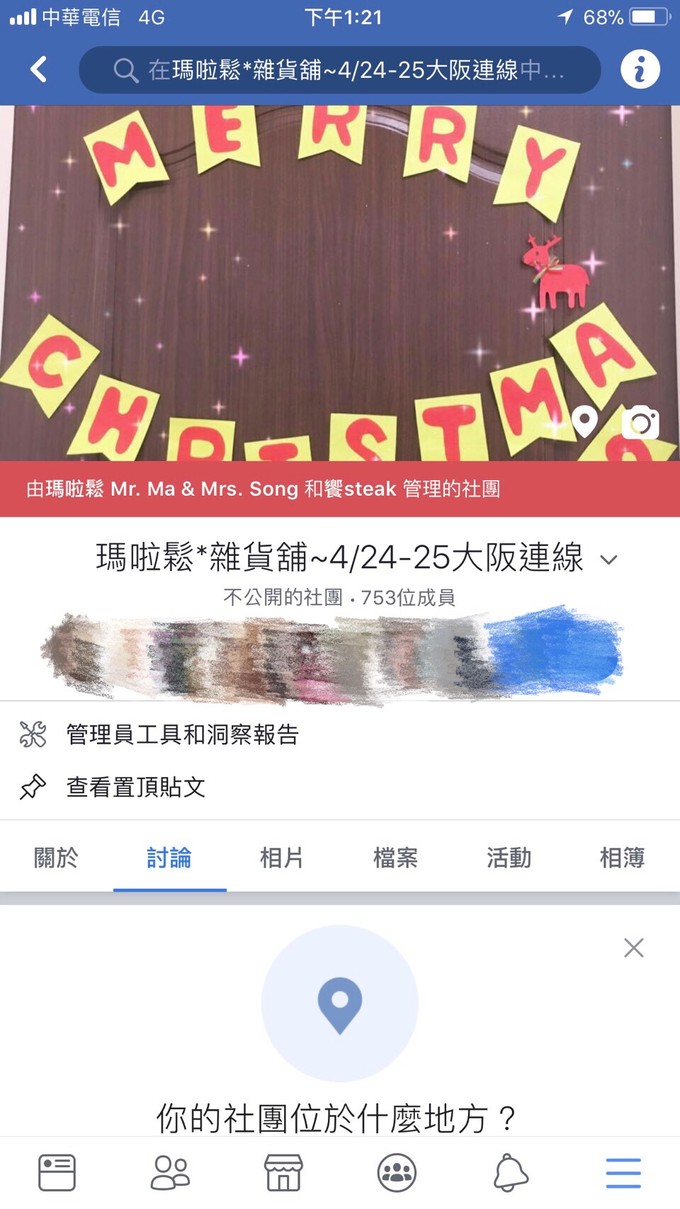Image resolution: width=680 pixels, height=1209 pixels.
Task: Open the Marketplace bottom tab
Action: point(283,1172)
